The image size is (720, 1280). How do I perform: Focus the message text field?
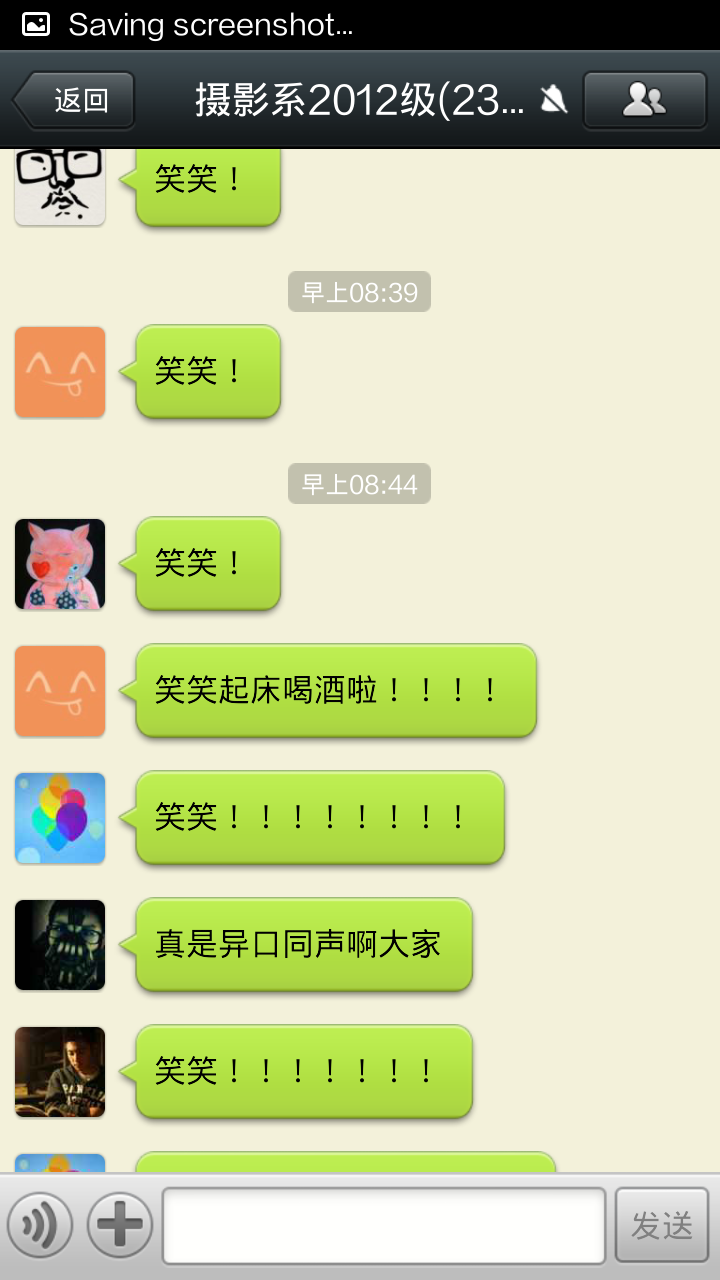384,1226
